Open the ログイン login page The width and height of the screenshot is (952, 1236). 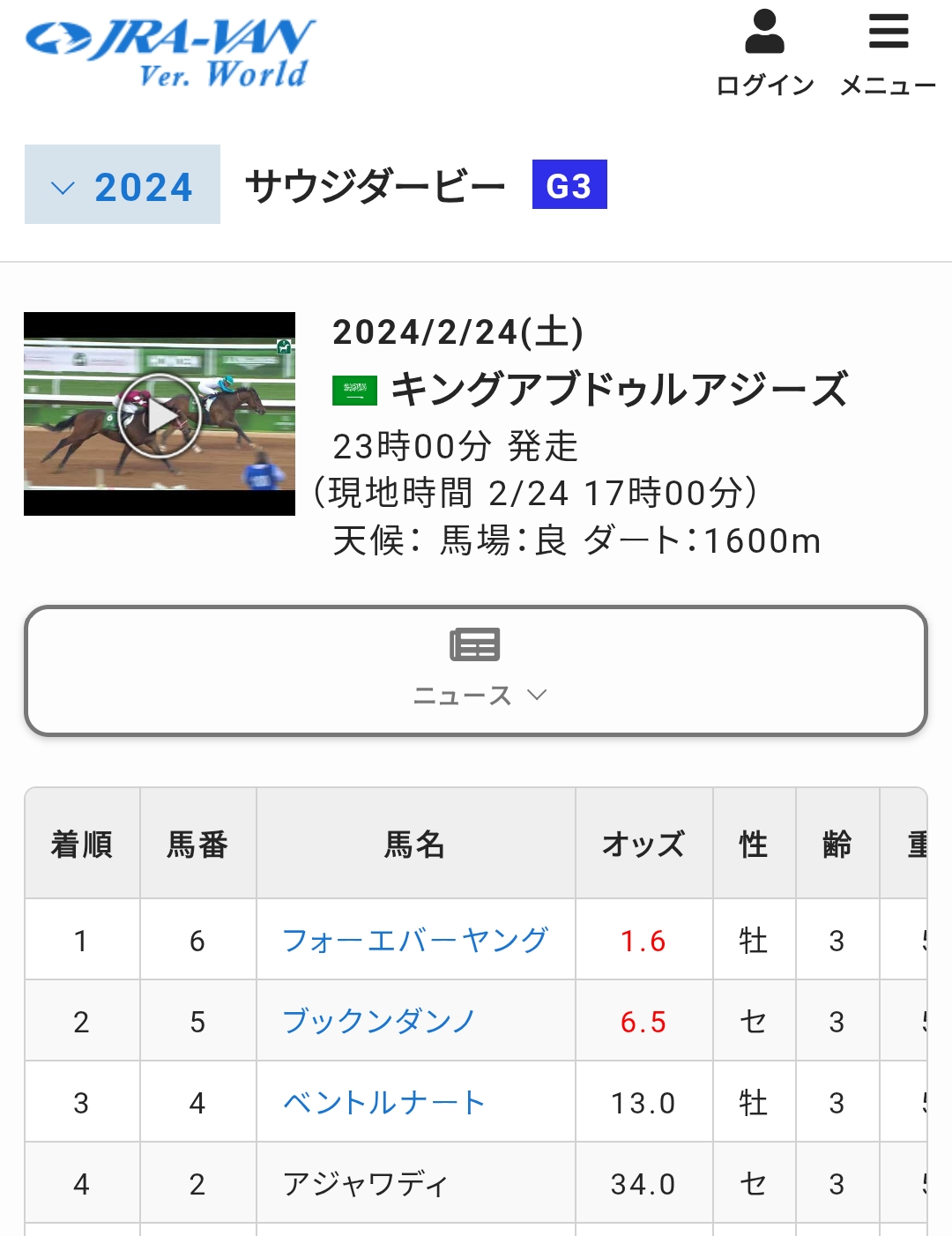(764, 53)
